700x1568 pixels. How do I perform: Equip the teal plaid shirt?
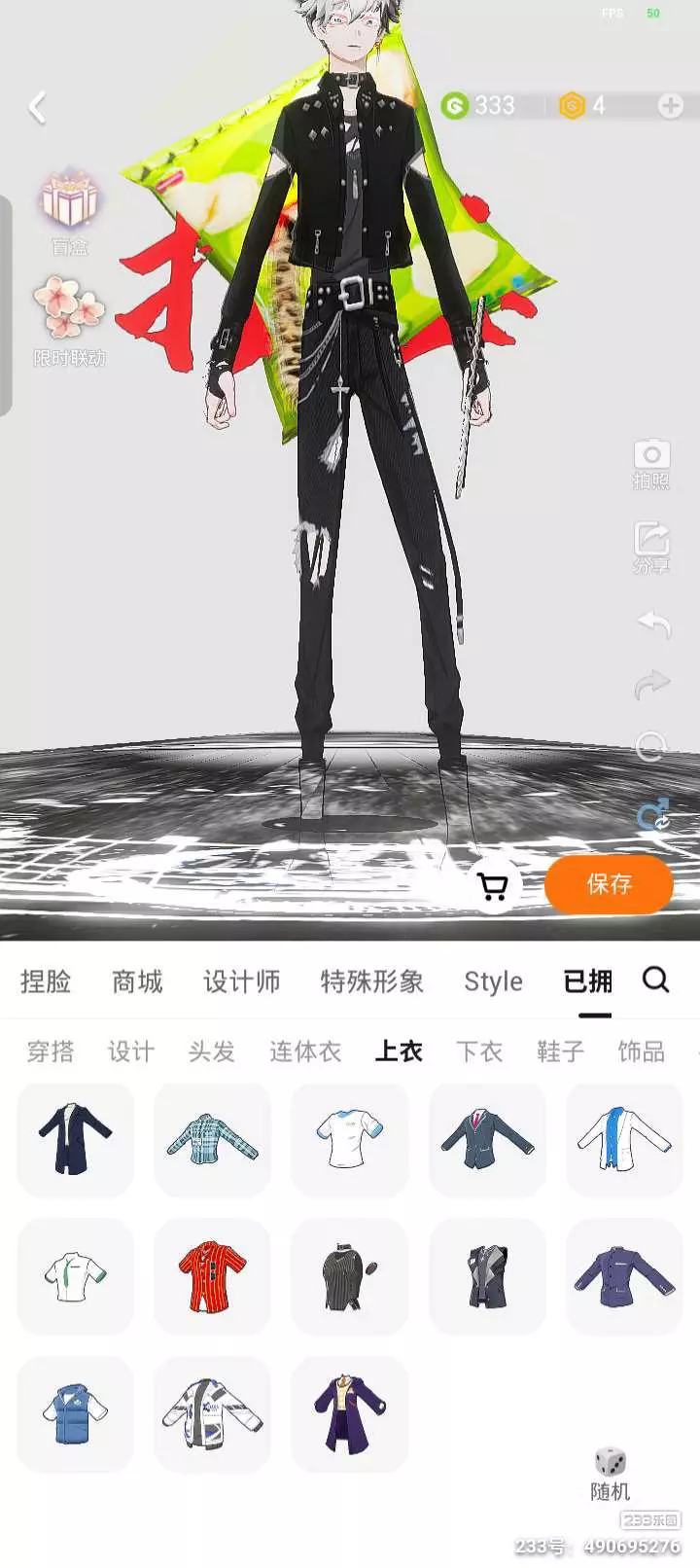pyautogui.click(x=212, y=1140)
